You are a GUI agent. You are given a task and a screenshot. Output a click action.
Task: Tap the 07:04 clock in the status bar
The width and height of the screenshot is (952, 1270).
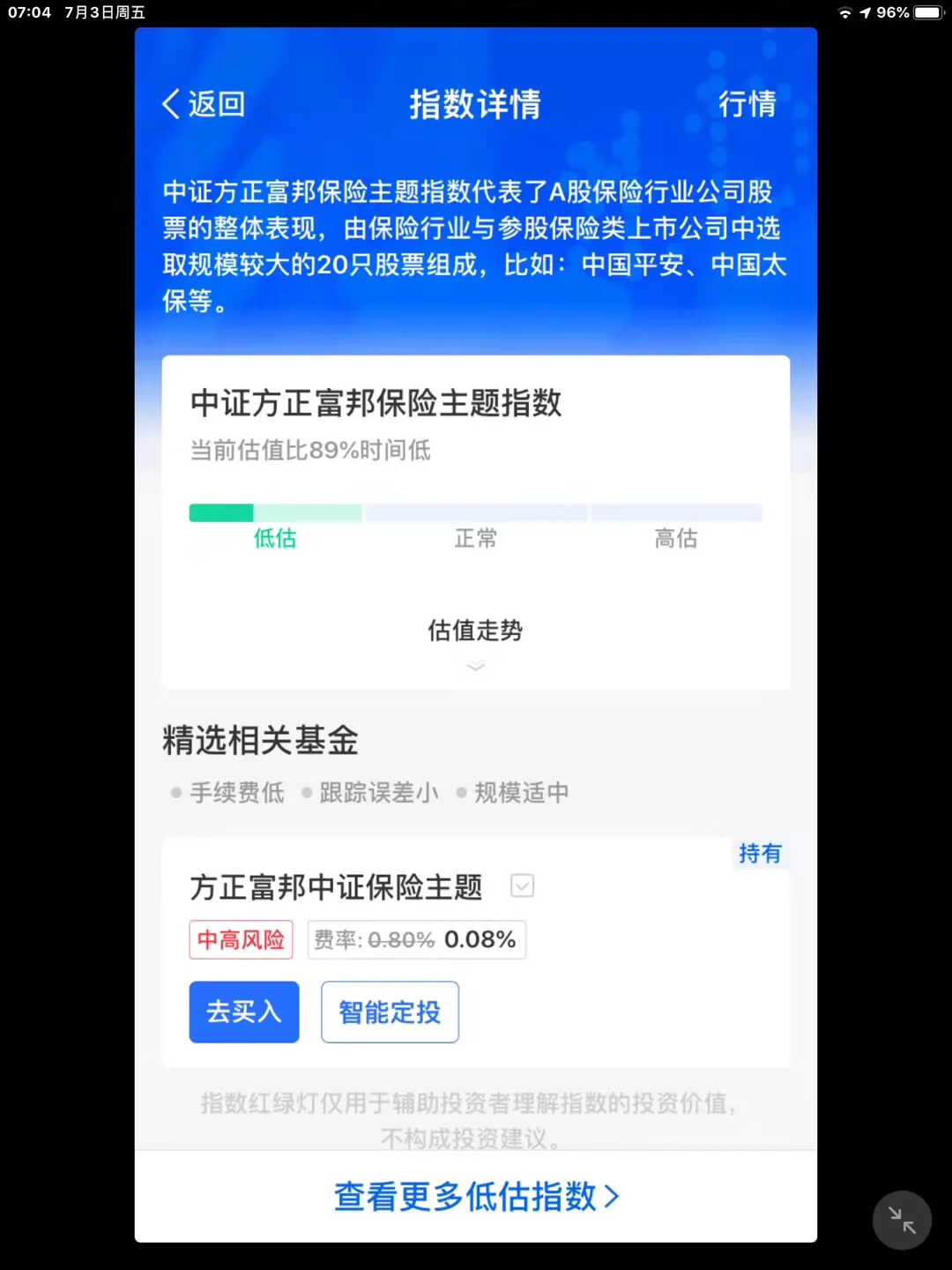[28, 12]
